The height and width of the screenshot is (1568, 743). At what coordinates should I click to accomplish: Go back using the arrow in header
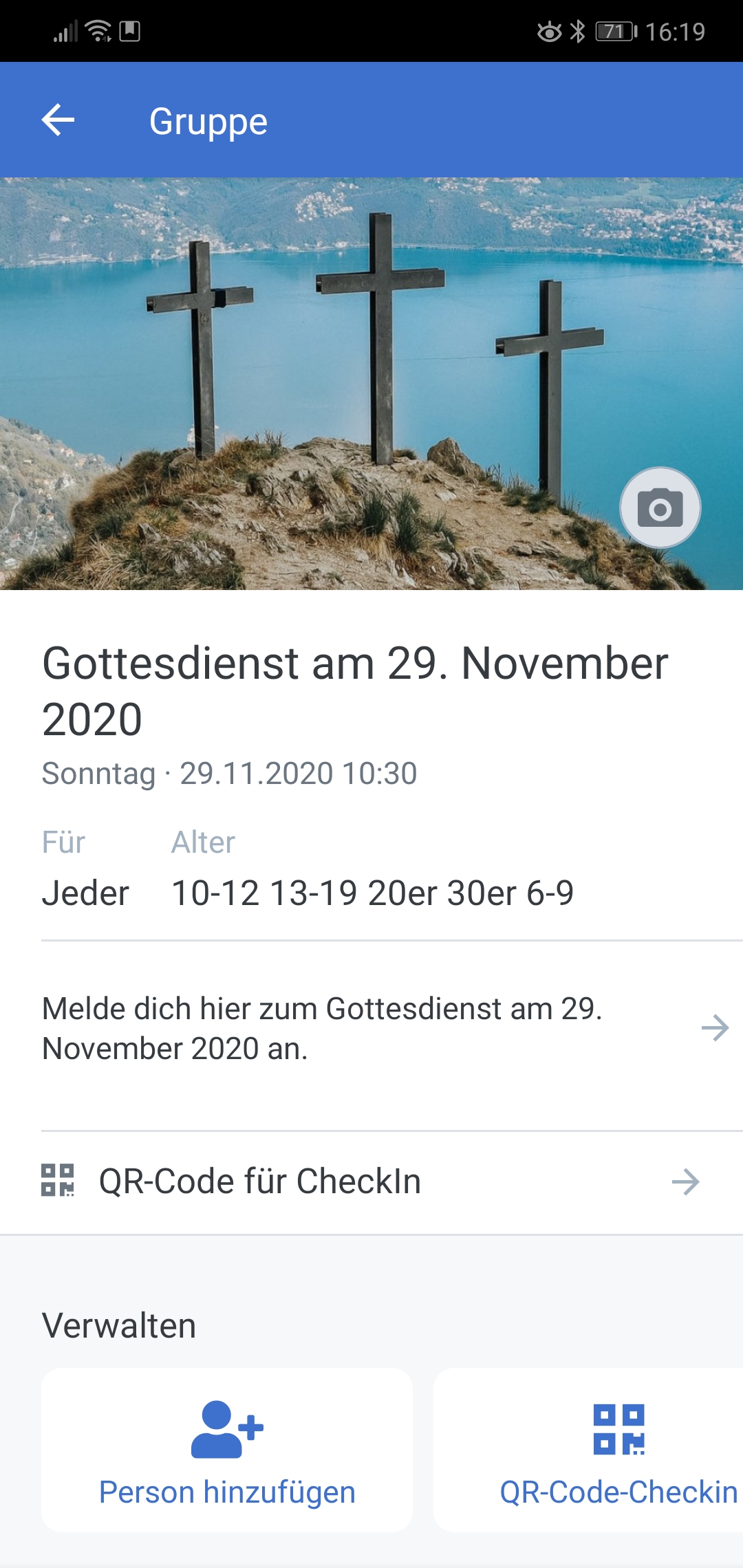[58, 120]
